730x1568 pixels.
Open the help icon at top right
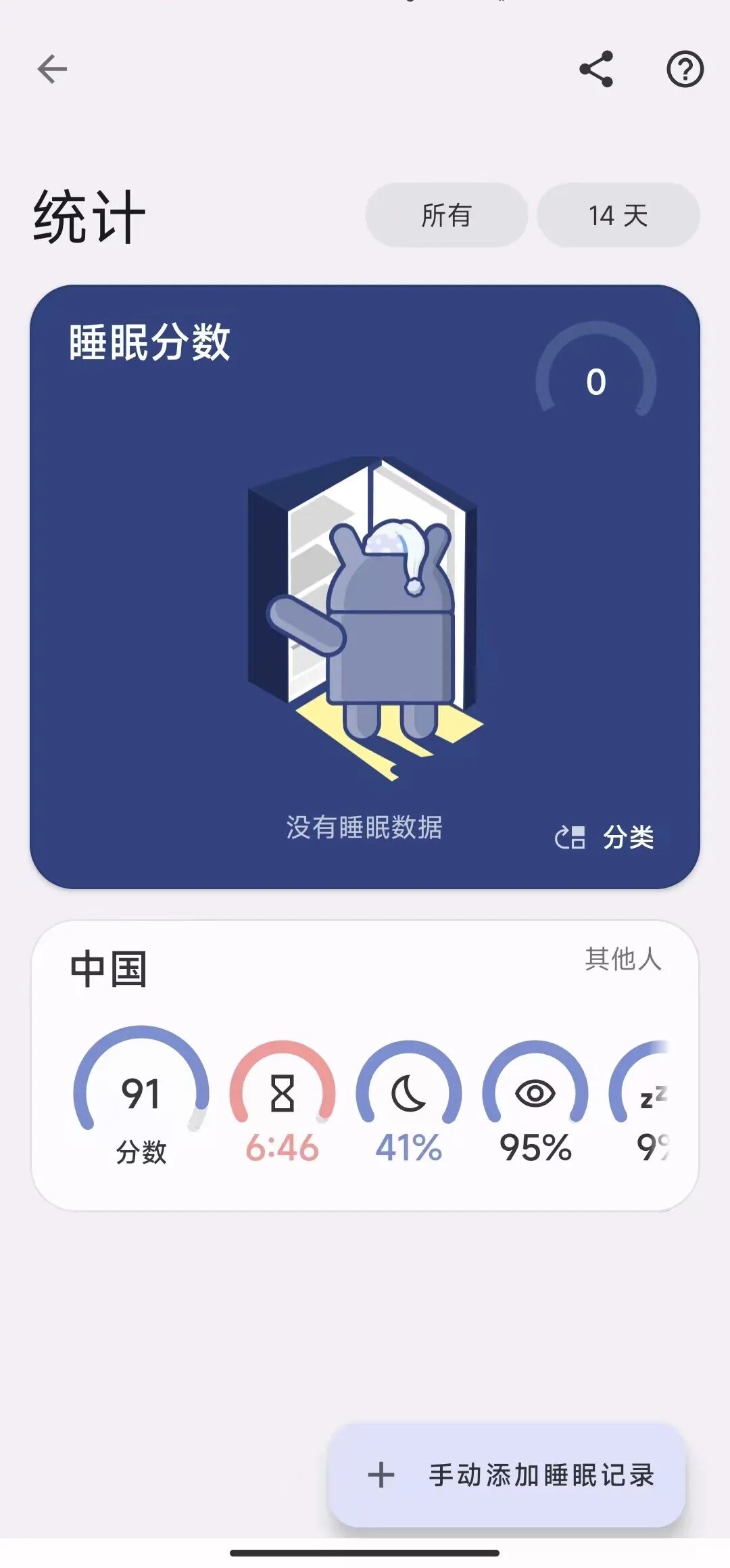click(686, 70)
